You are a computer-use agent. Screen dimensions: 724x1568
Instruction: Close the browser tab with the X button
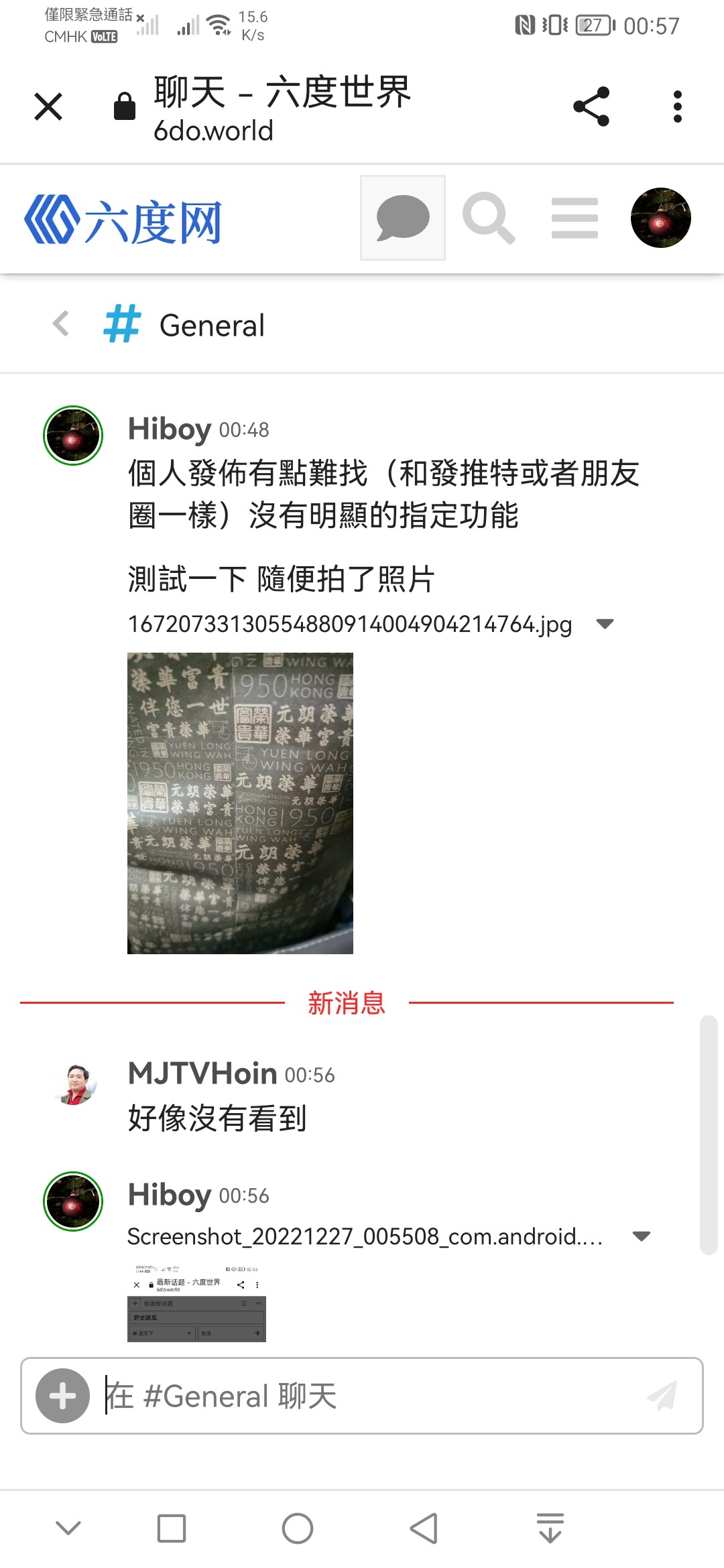click(x=48, y=107)
